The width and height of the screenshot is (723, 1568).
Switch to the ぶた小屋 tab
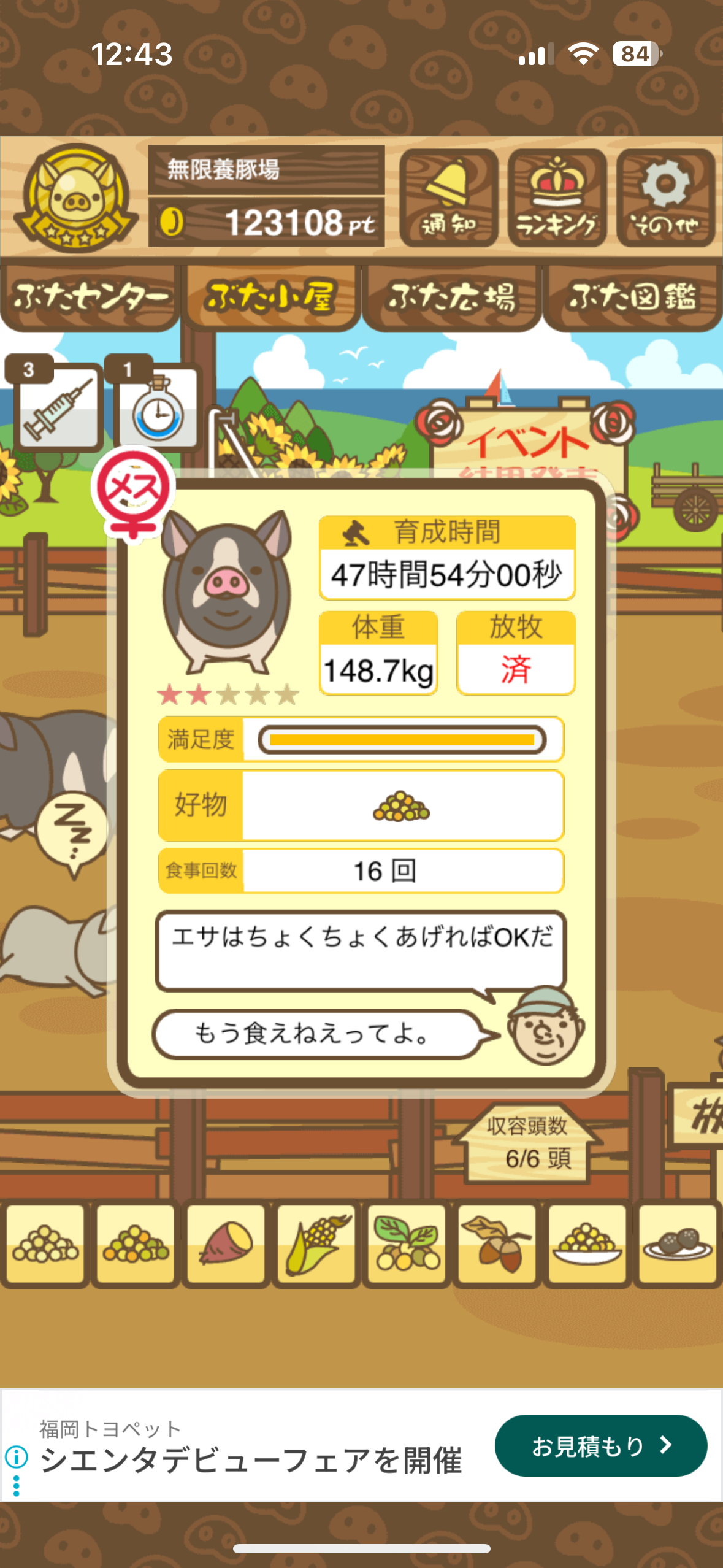coord(270,298)
